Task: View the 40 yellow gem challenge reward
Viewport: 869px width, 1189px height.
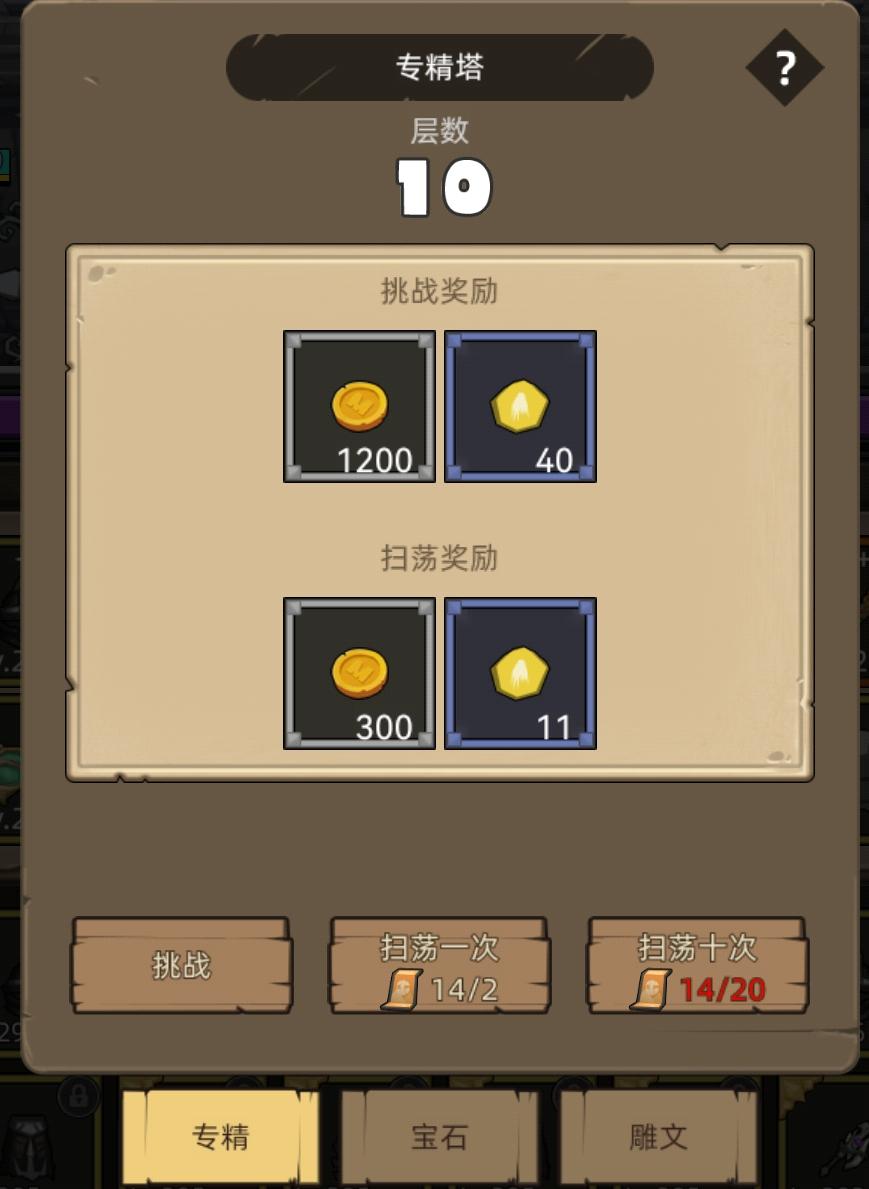Action: tap(520, 406)
